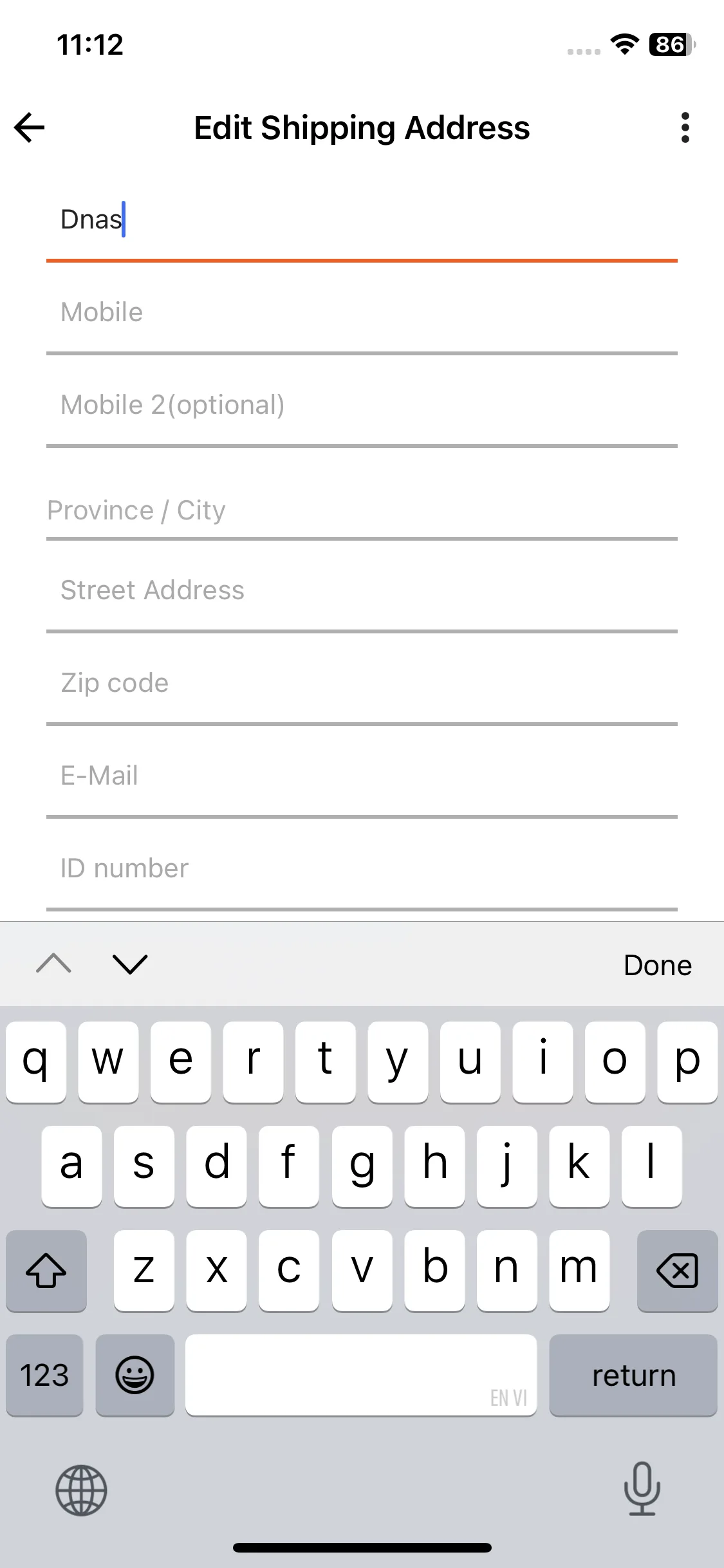Viewport: 724px width, 1568px height.
Task: Tap the globe to change keyboard language
Action: click(x=81, y=1490)
